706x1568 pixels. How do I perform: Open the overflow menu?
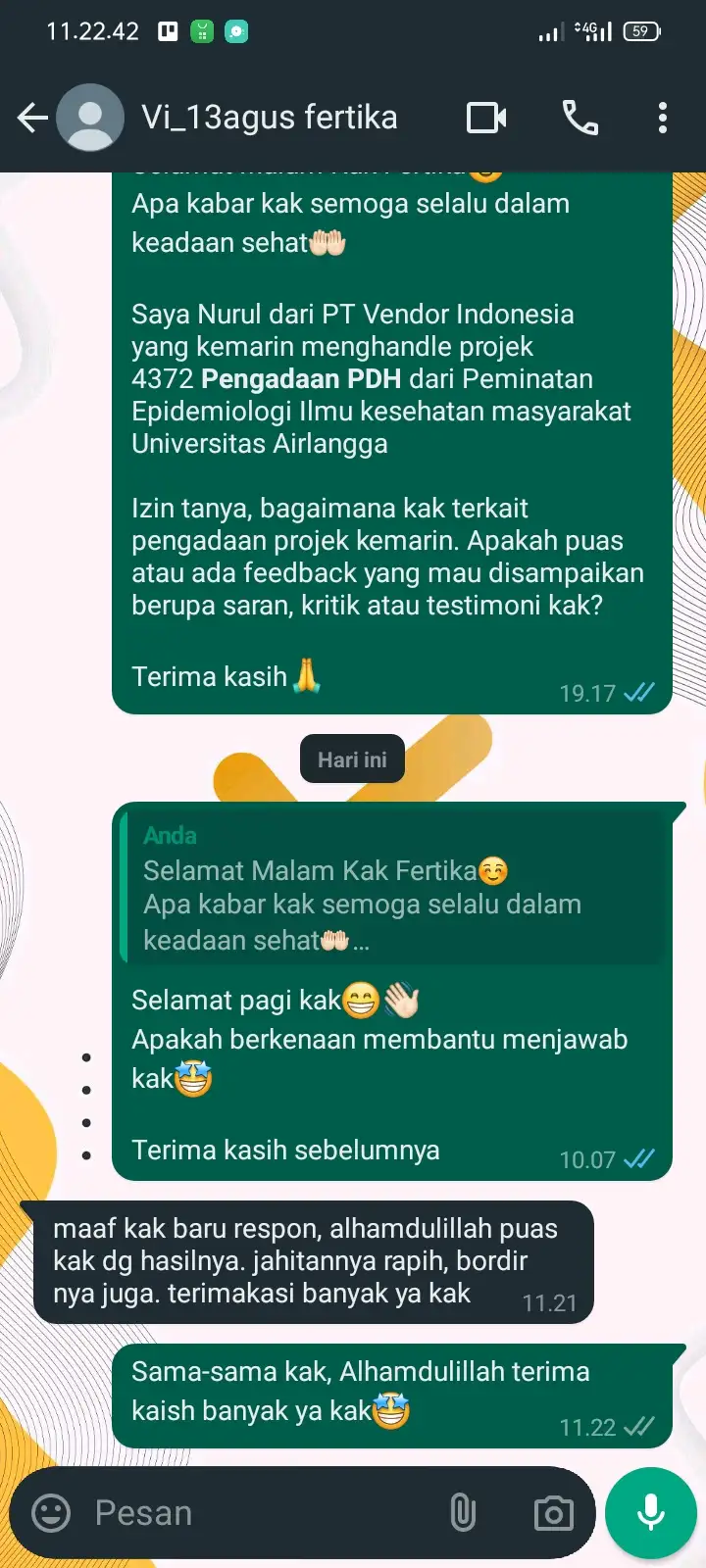(663, 119)
